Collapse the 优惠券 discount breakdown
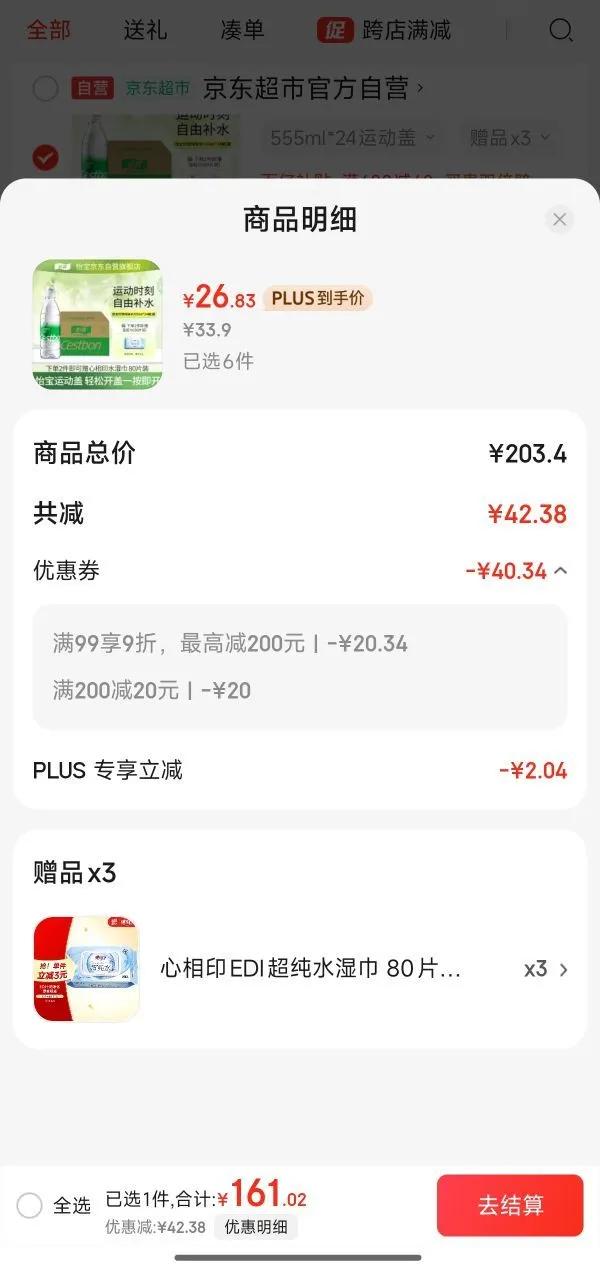The height and width of the screenshot is (1273, 600). point(560,571)
